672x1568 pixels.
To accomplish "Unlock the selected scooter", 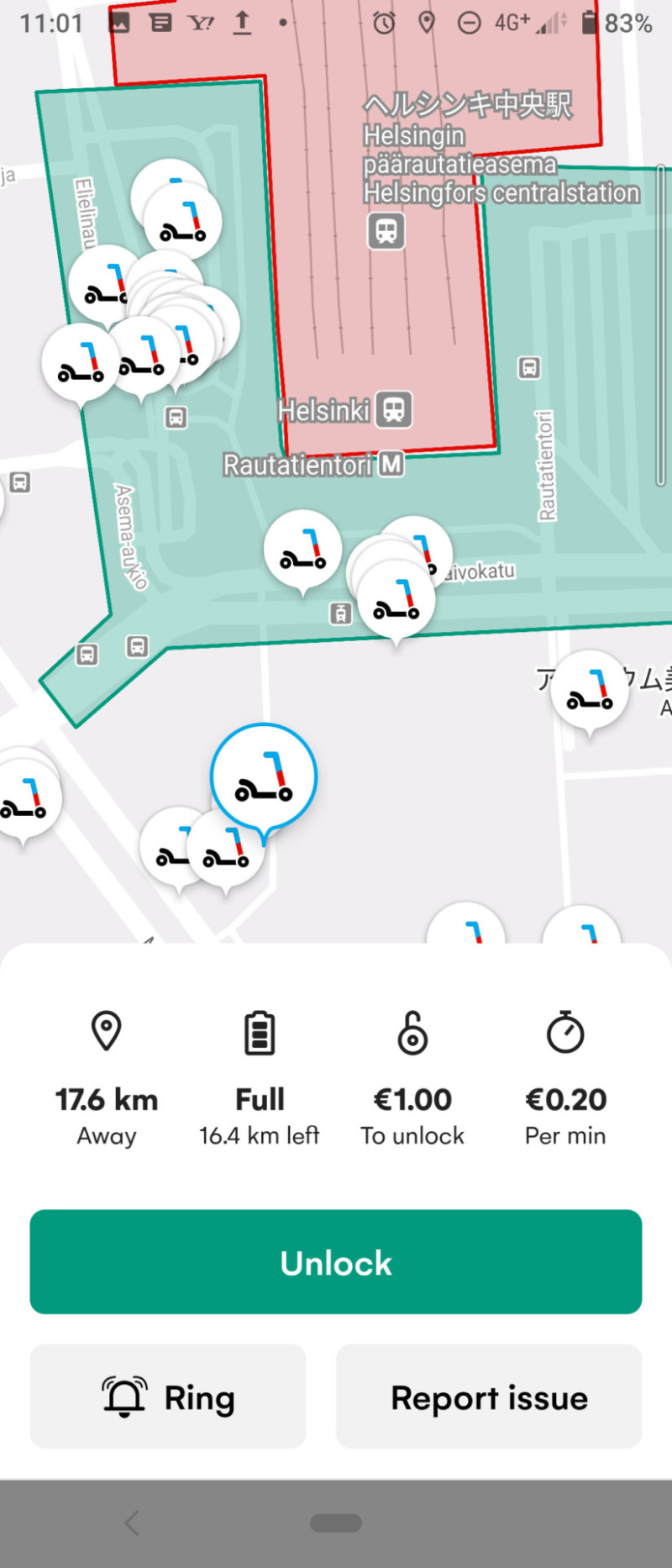I will pos(336,1262).
